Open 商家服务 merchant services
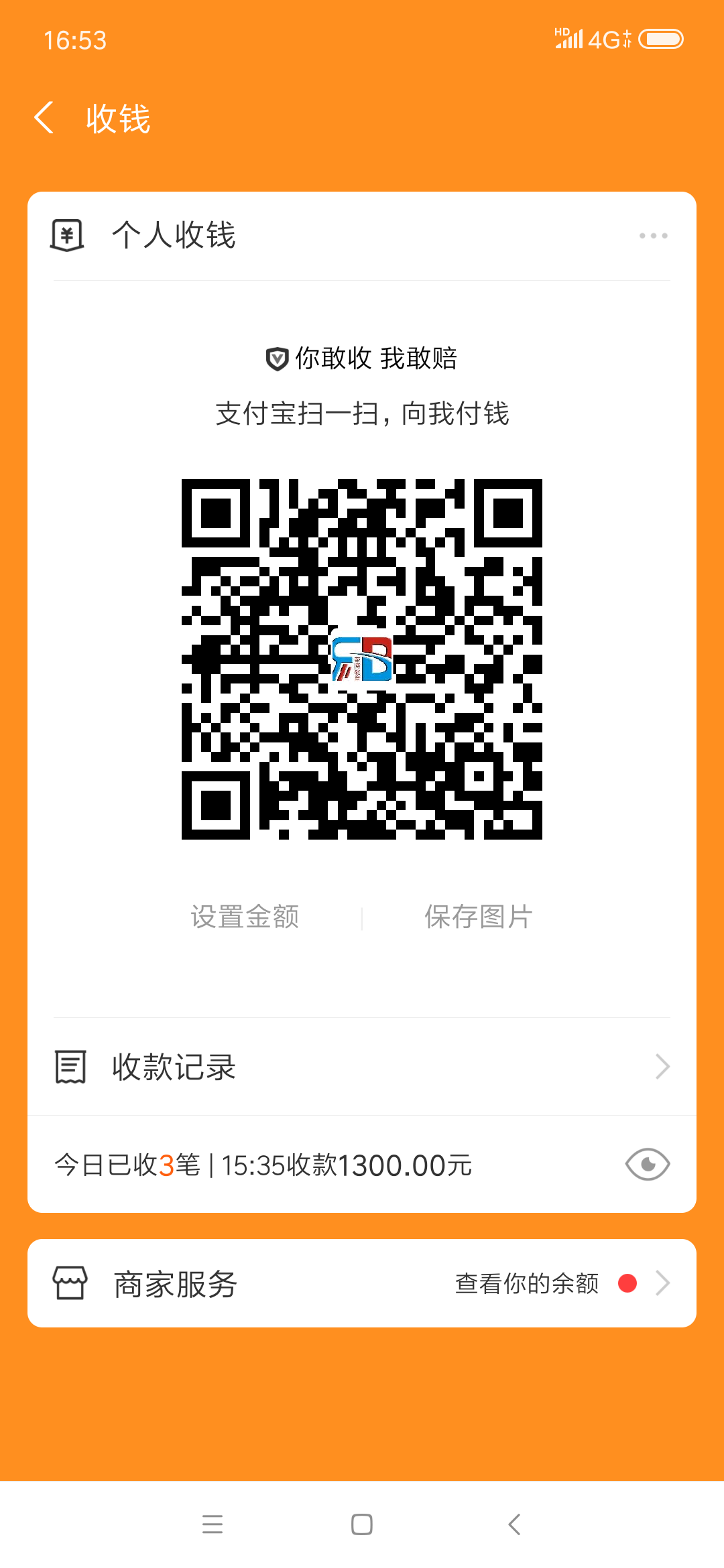 coord(362,1283)
